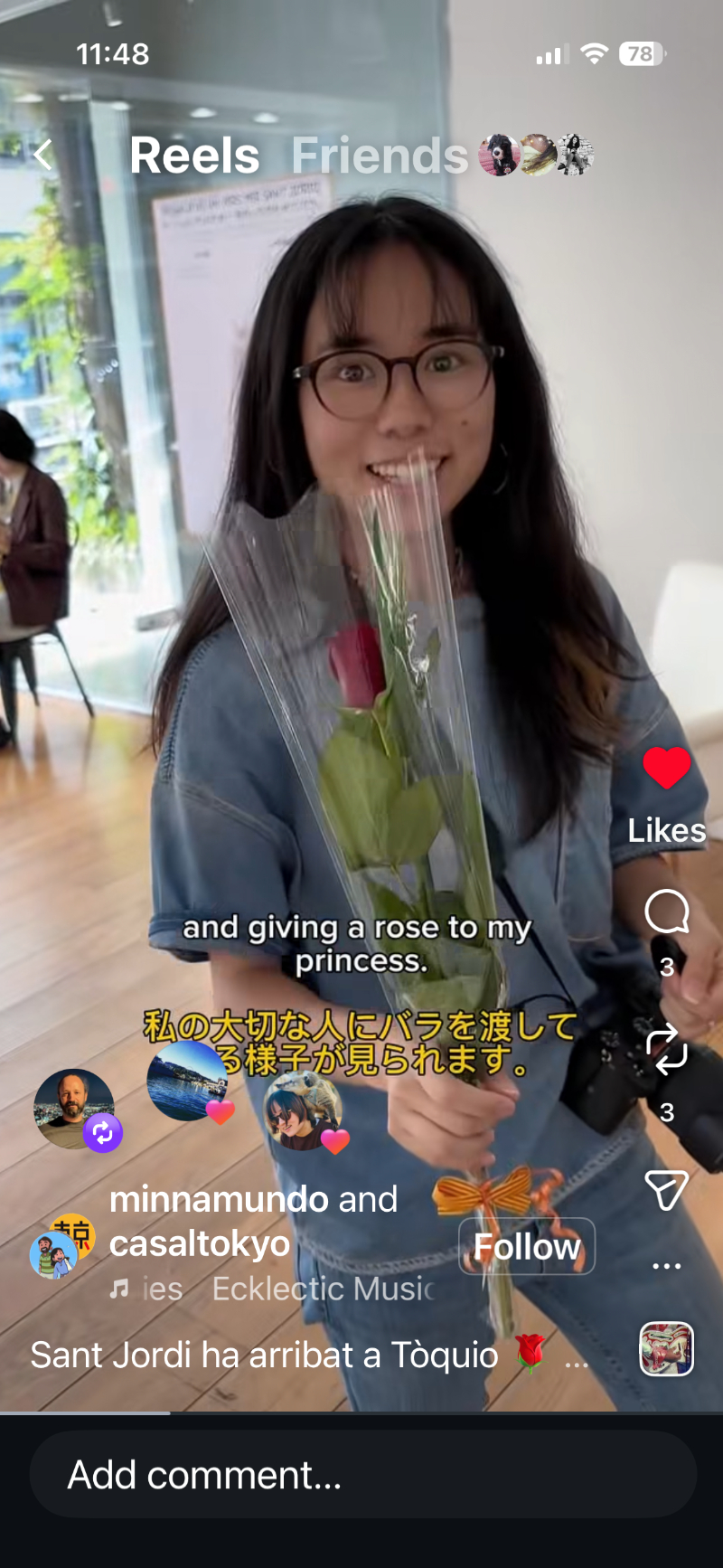Viewport: 723px width, 1568px height.
Task: Tap the Add comment field
Action: click(363, 1476)
